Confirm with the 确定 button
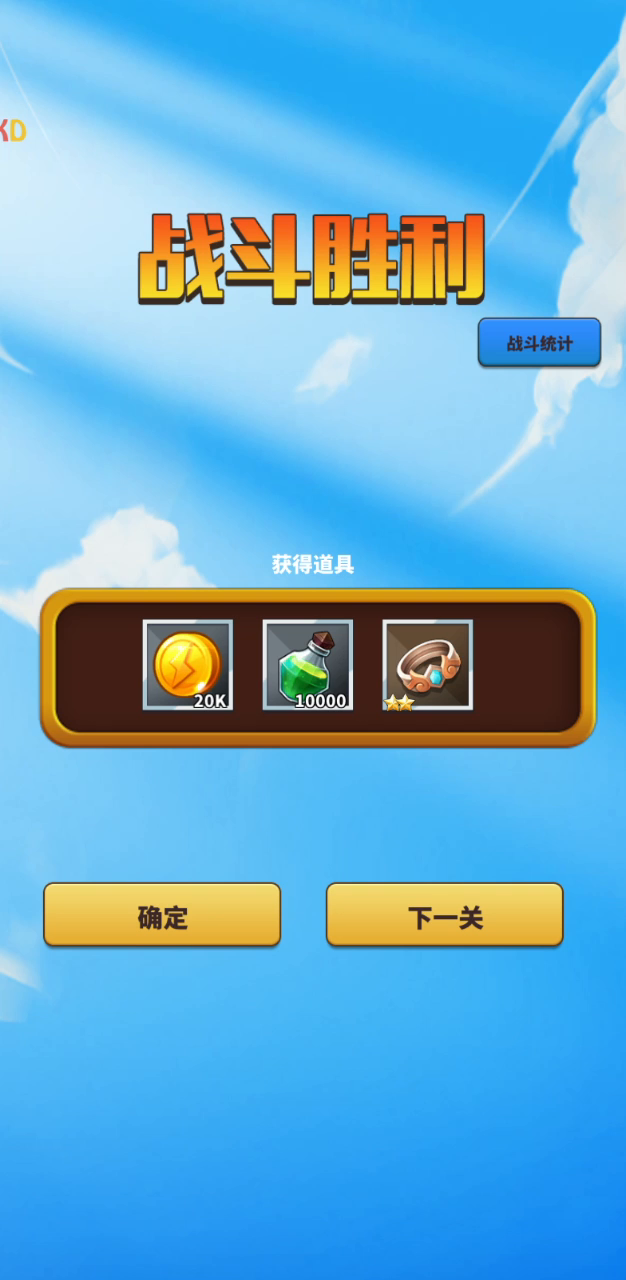626x1280 pixels. [162, 914]
